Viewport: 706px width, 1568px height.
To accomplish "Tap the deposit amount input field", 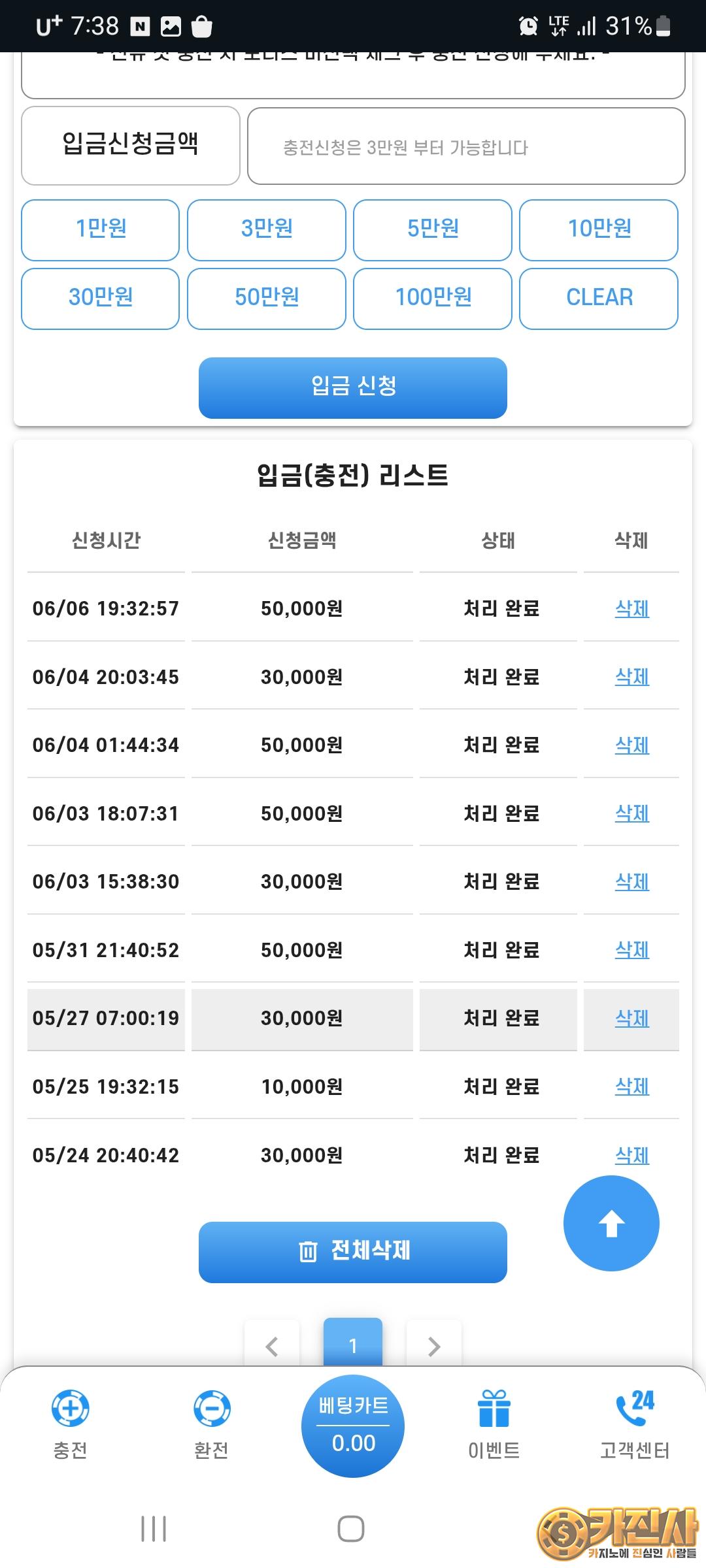I will [466, 146].
